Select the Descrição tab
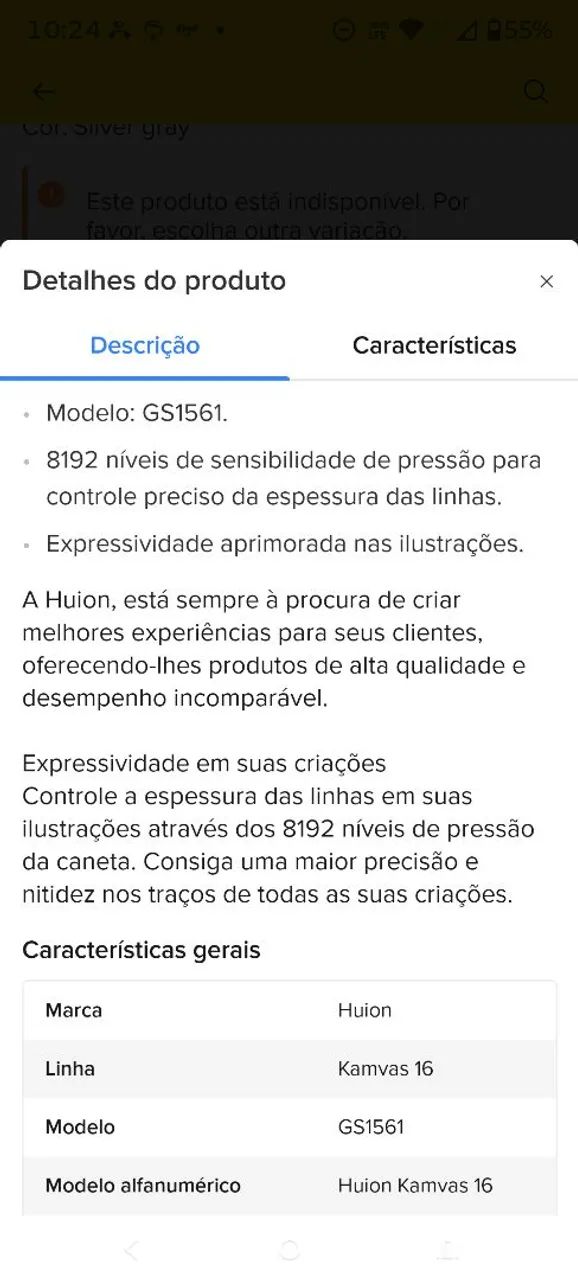 point(145,346)
